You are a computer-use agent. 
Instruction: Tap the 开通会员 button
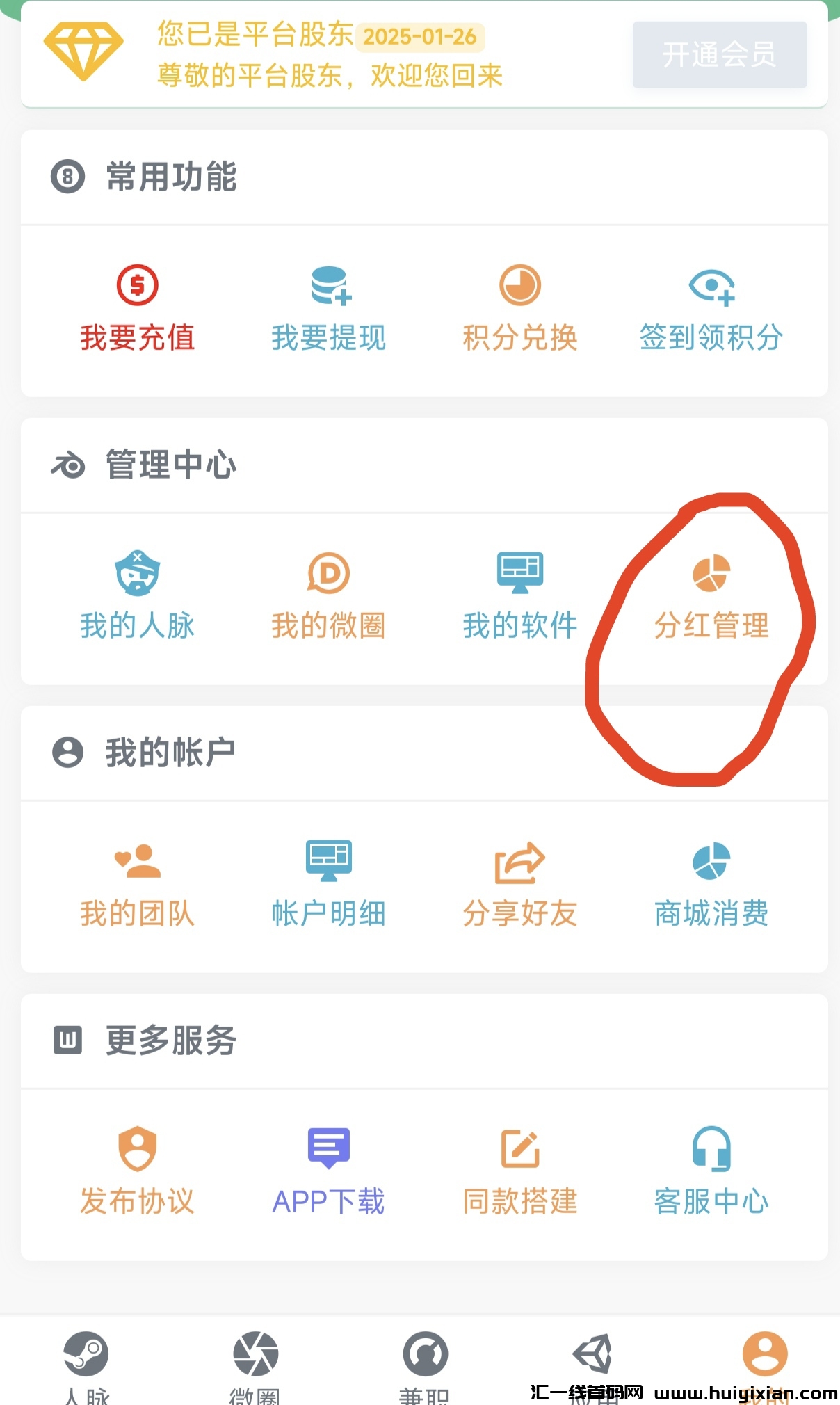(x=719, y=54)
